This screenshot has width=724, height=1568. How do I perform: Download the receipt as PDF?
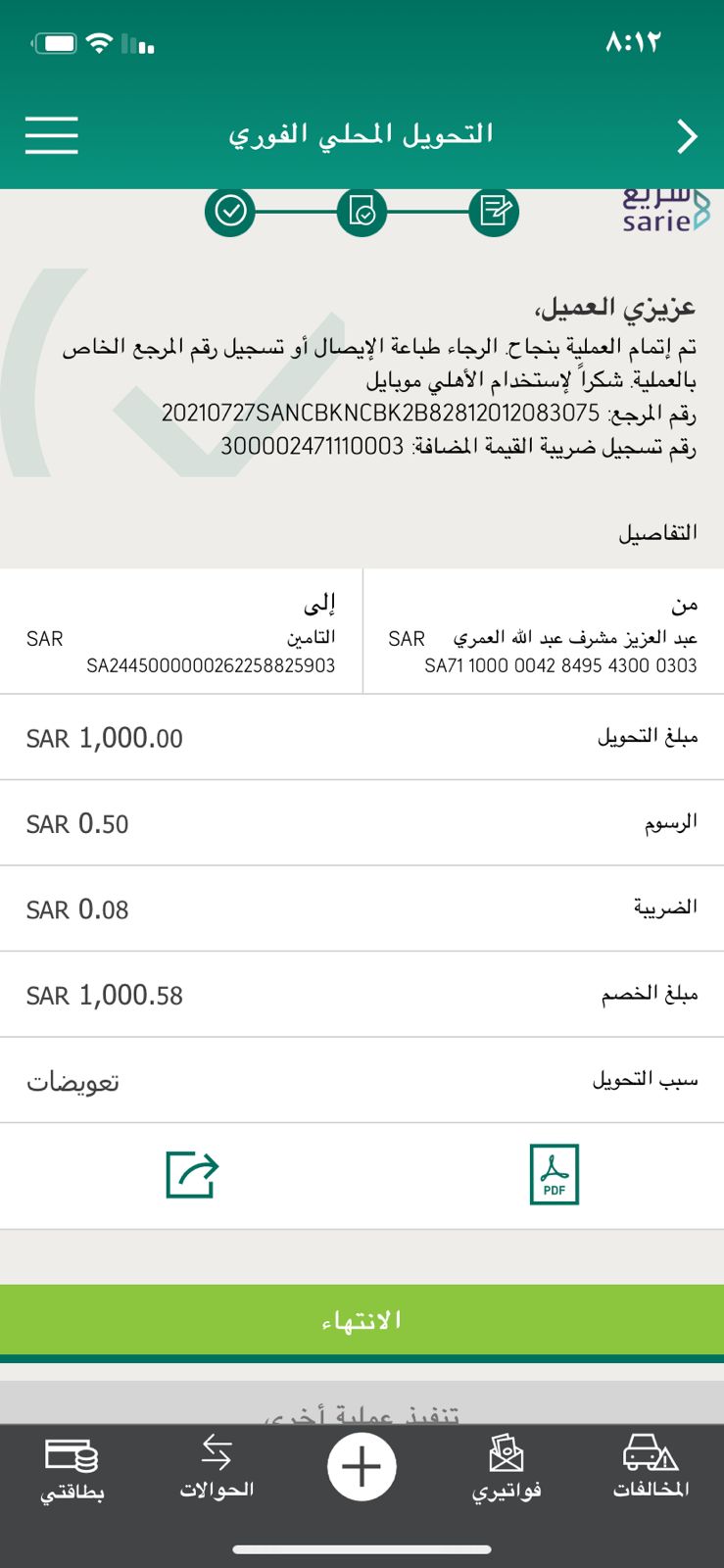coord(554,1174)
